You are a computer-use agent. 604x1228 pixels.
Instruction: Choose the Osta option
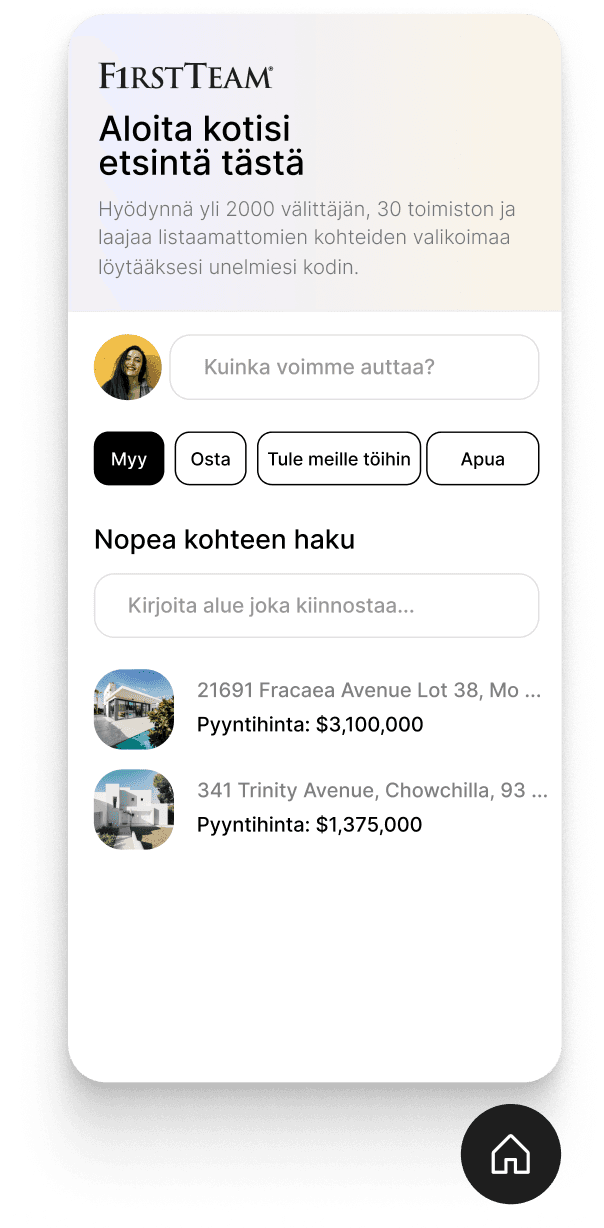(210, 459)
